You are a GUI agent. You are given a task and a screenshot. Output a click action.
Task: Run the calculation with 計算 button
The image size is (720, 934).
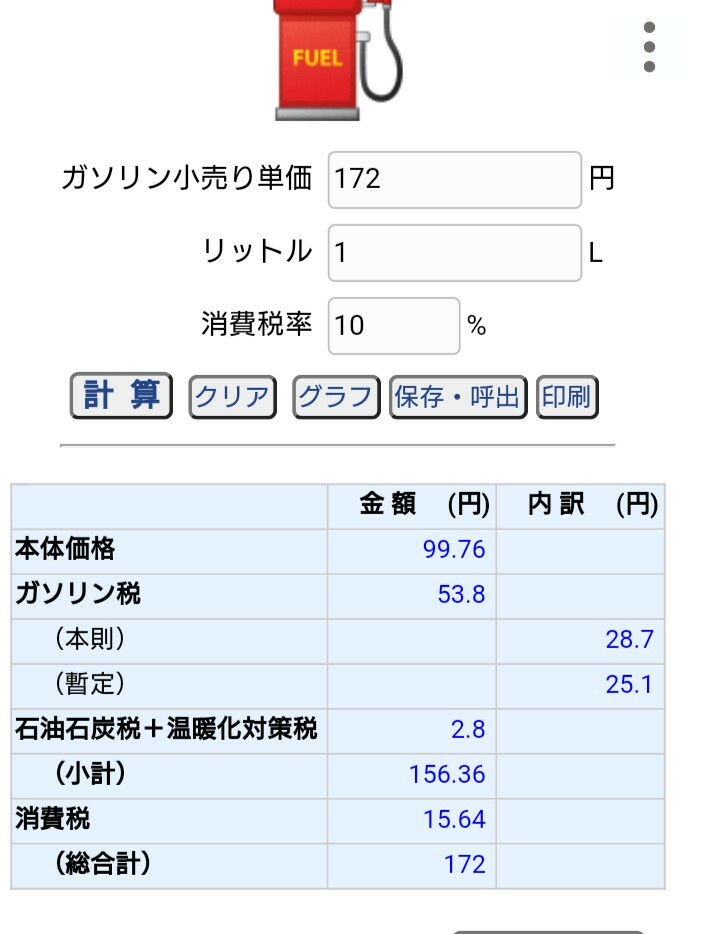point(121,396)
